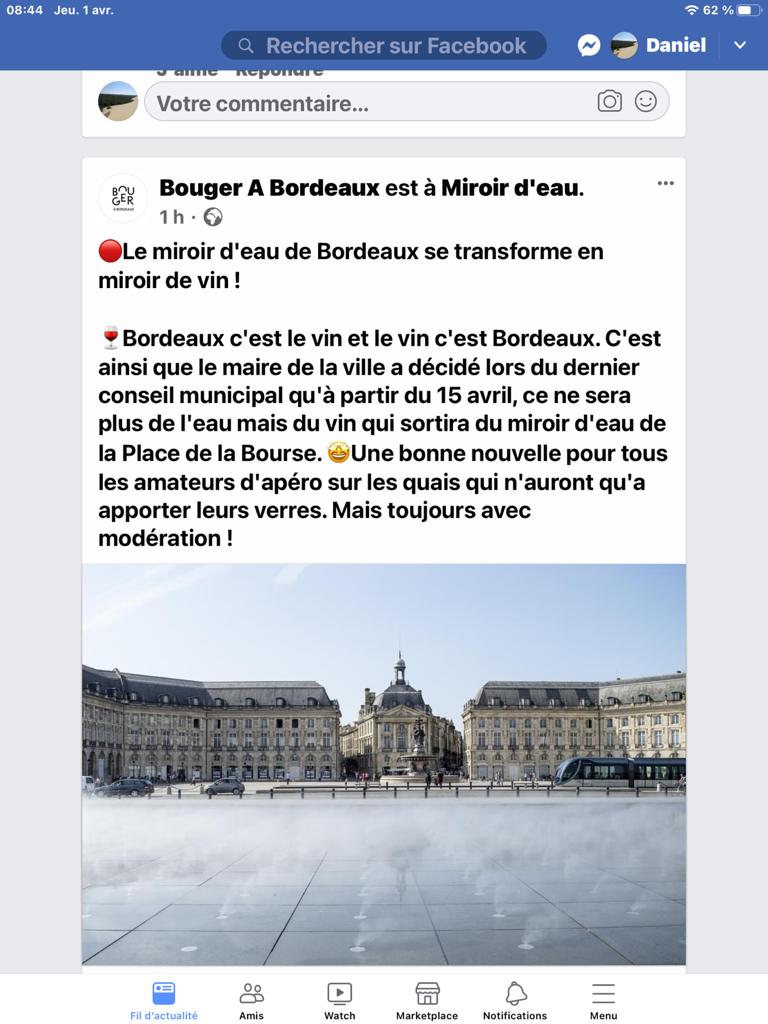The image size is (768, 1024).
Task: Switch to the Amis tab
Action: [252, 1000]
